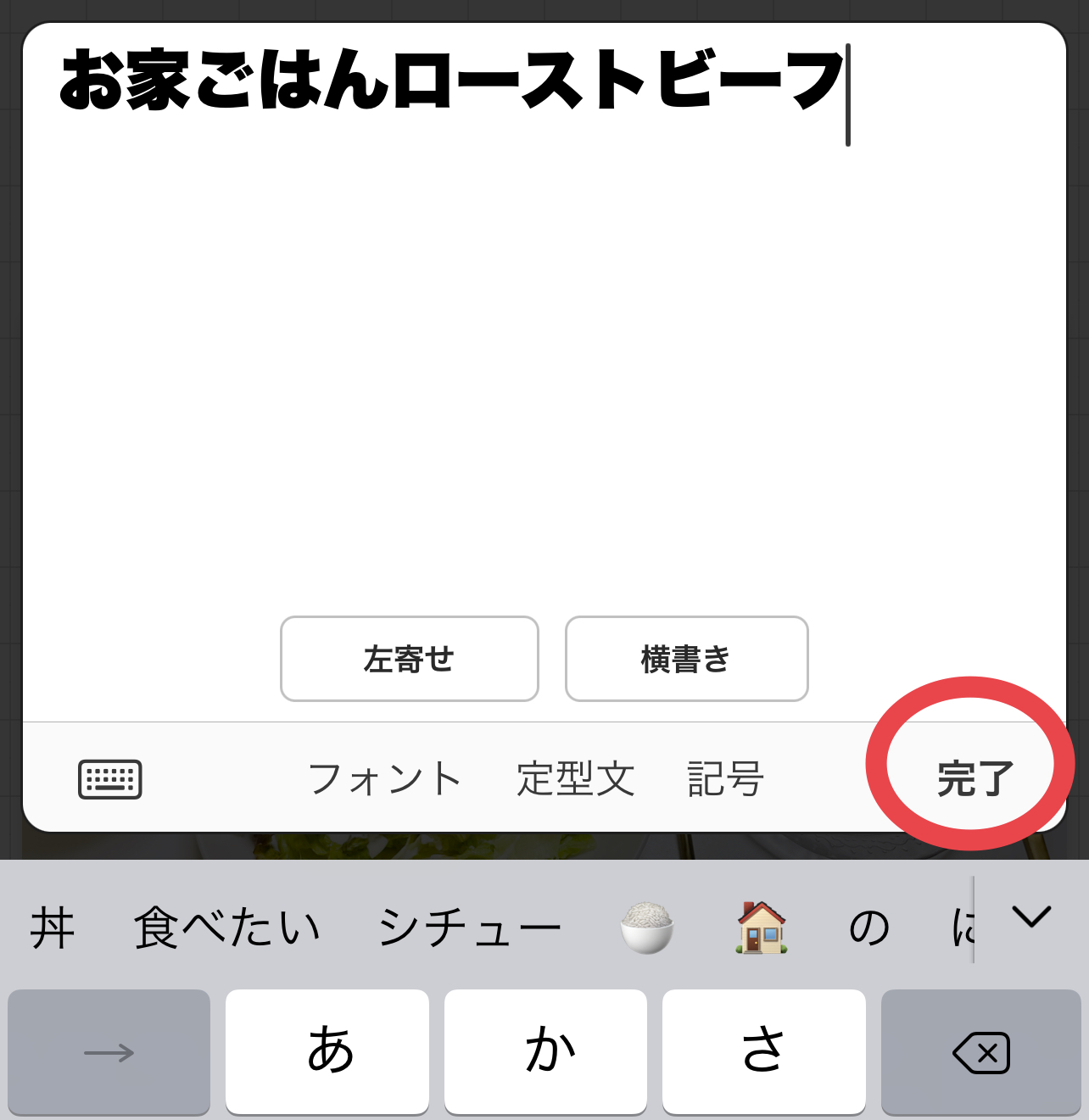Choose the シチュー suggestion
Screen dimensions: 1089x1120
469,927
